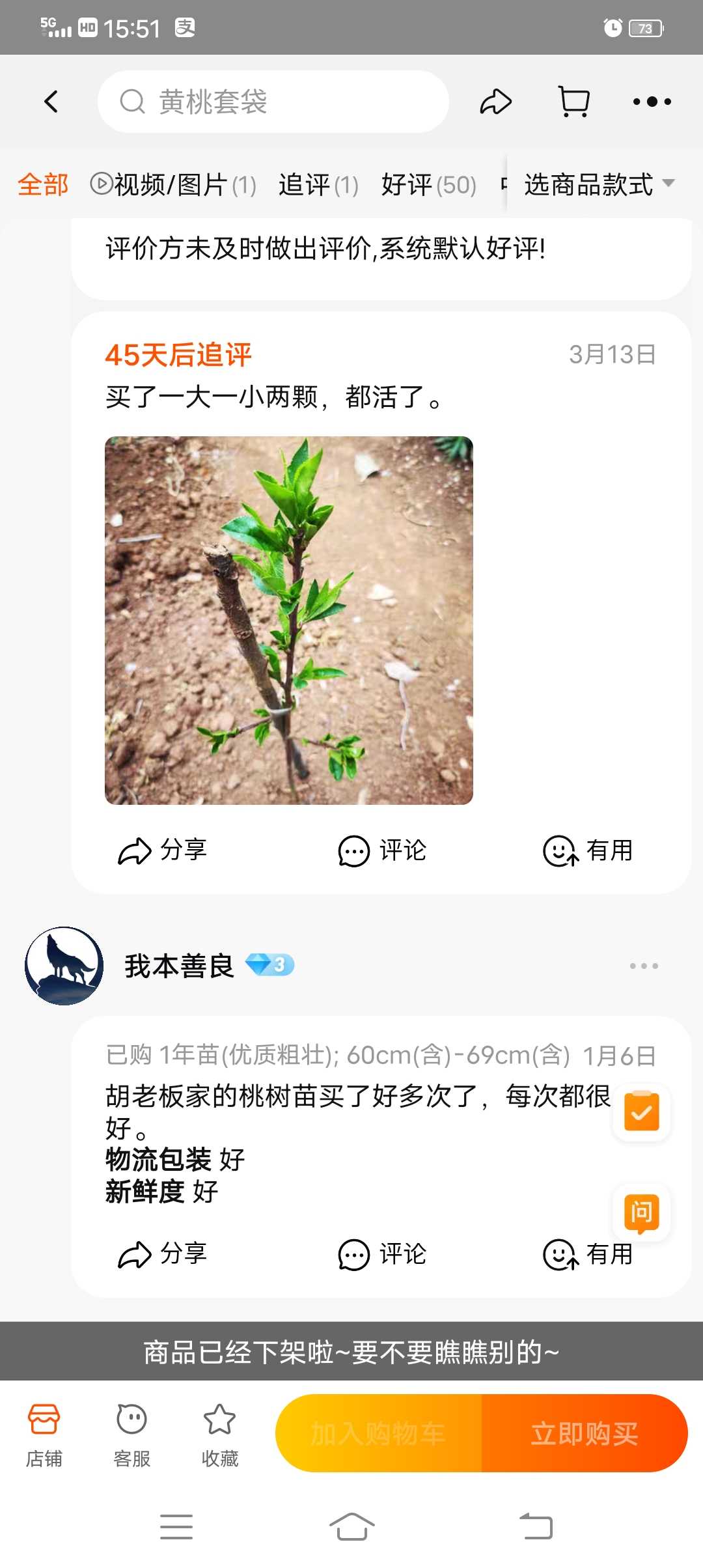This screenshot has width=703, height=1568.
Task: Share the 45天后追评 review
Action: (163, 850)
